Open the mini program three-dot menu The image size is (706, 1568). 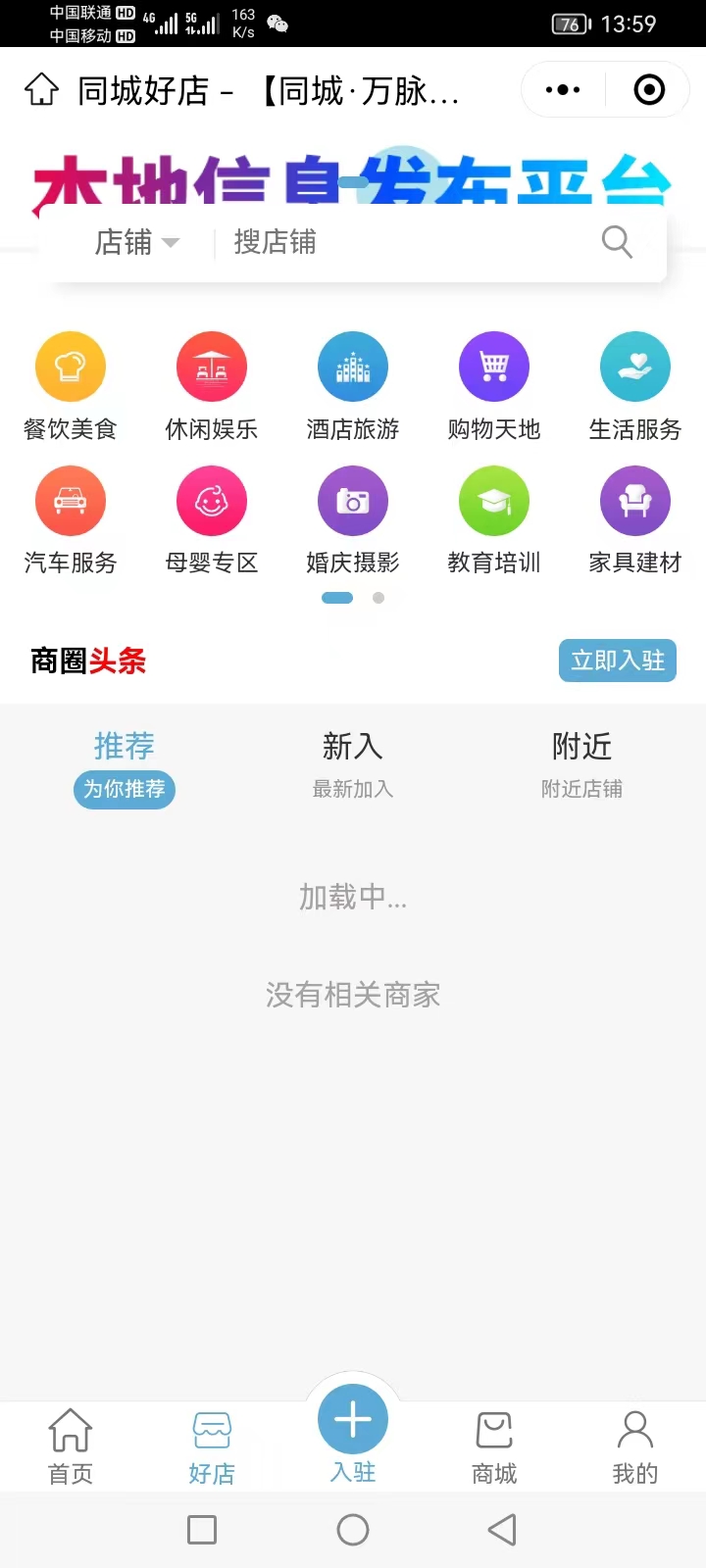tap(563, 90)
